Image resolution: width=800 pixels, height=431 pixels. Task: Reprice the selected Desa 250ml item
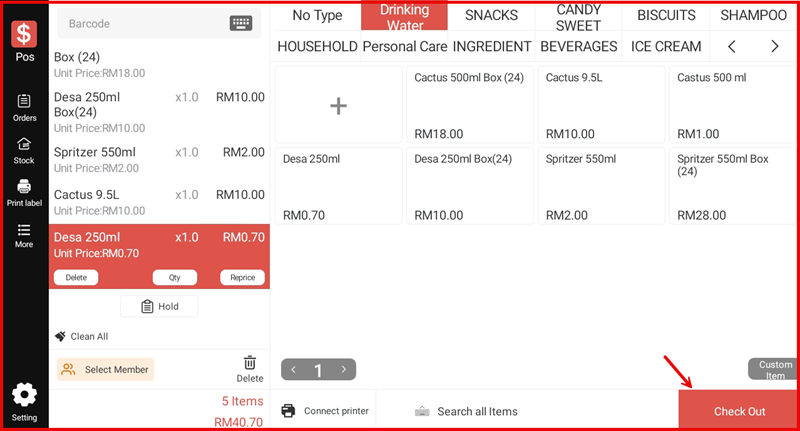(x=242, y=278)
